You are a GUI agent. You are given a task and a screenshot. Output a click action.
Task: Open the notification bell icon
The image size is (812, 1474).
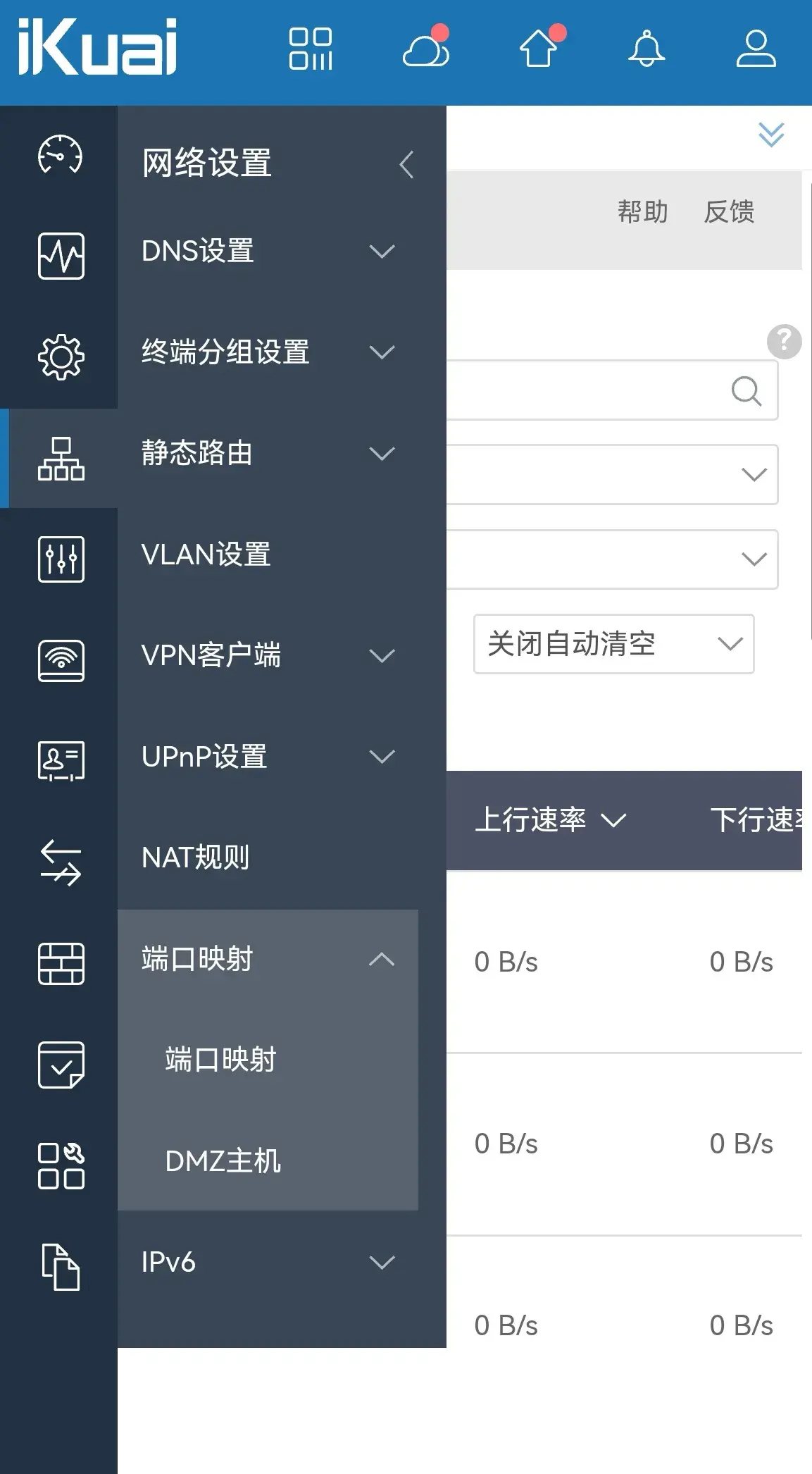(648, 49)
